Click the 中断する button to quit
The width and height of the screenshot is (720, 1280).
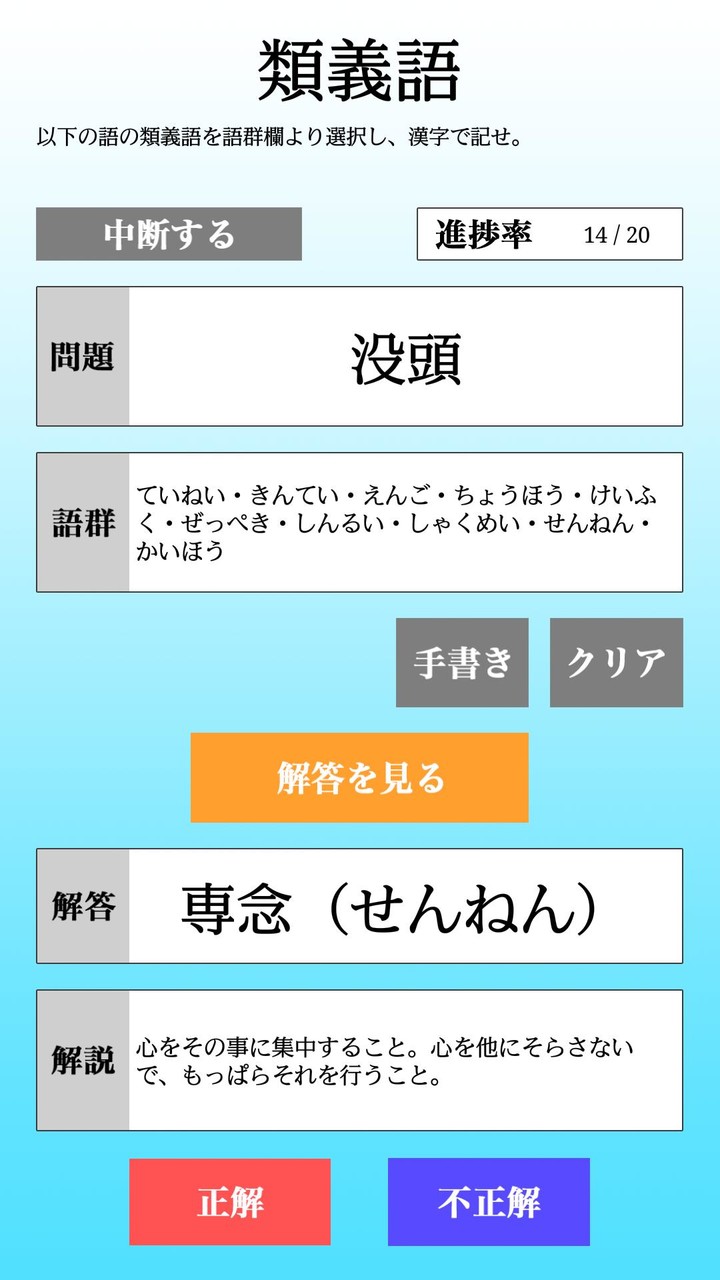click(x=170, y=234)
